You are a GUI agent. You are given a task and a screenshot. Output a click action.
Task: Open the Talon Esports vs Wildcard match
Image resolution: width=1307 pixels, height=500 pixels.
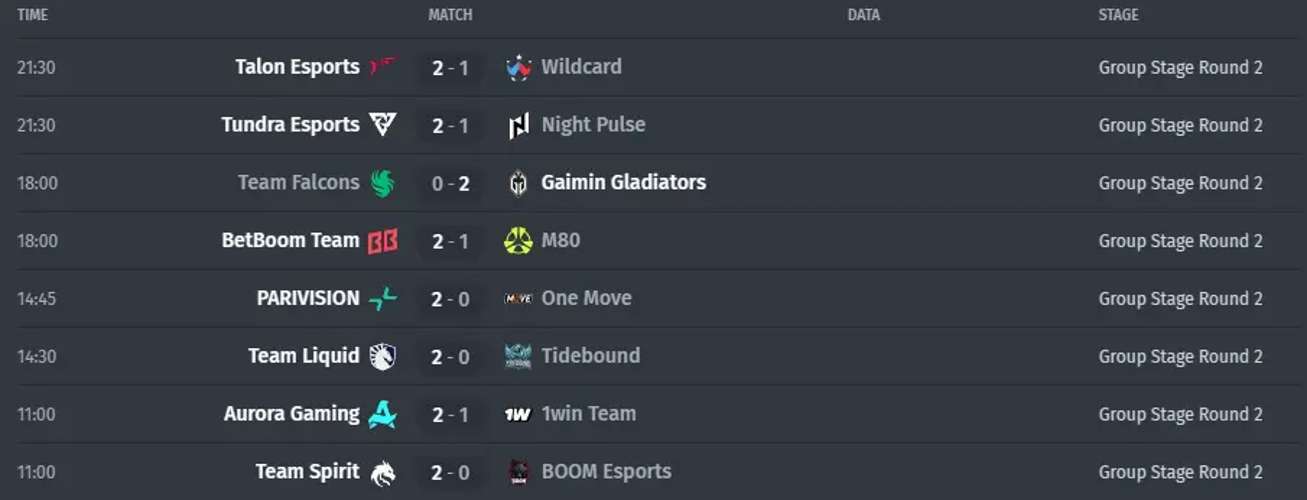pos(450,68)
